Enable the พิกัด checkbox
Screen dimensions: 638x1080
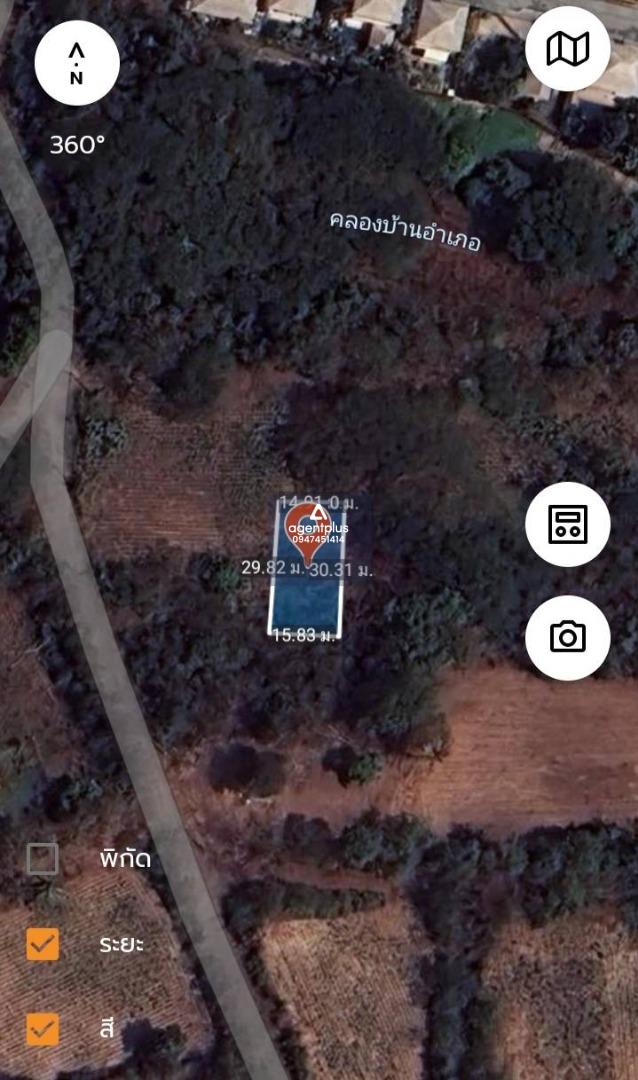(x=42, y=858)
